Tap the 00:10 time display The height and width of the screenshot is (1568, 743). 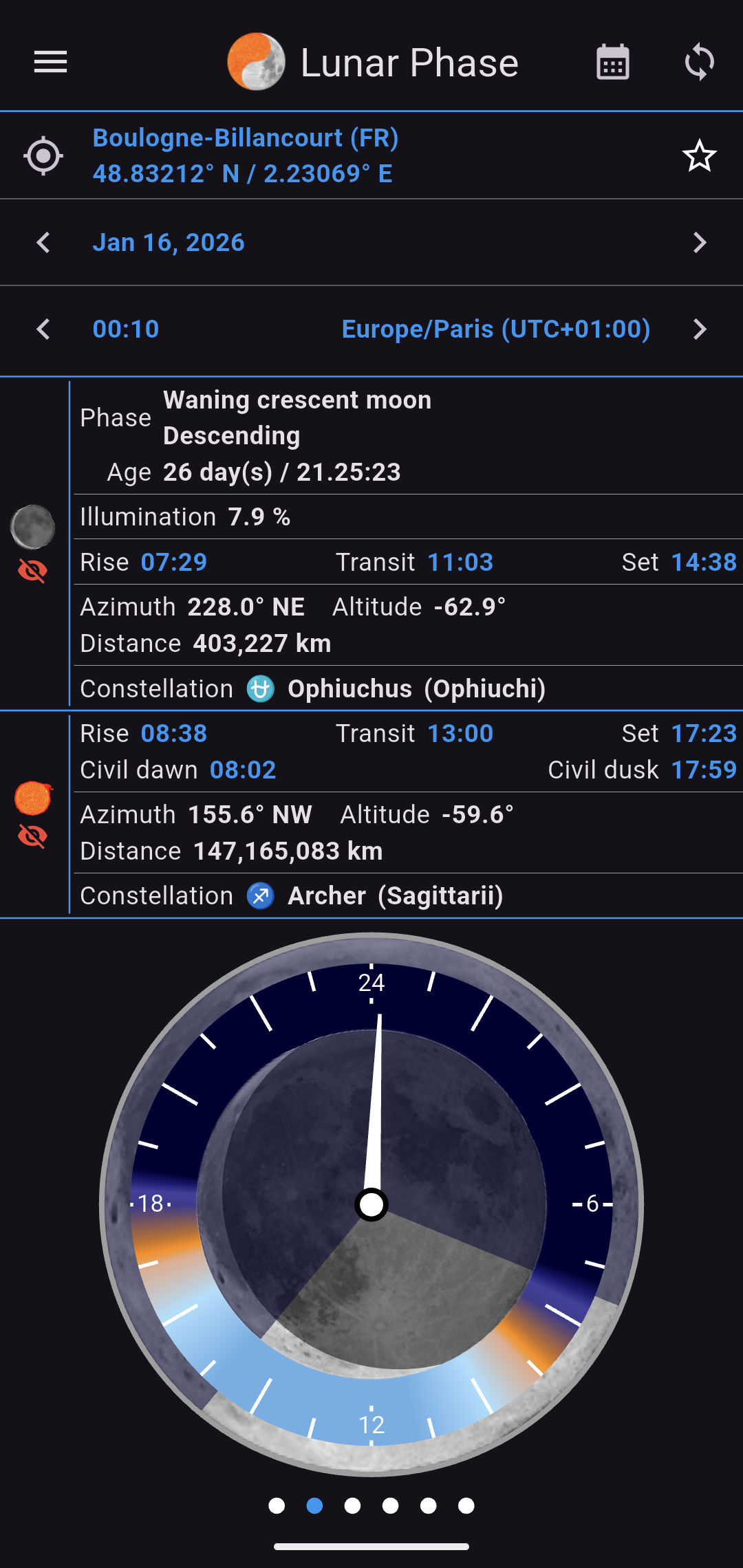coord(125,329)
